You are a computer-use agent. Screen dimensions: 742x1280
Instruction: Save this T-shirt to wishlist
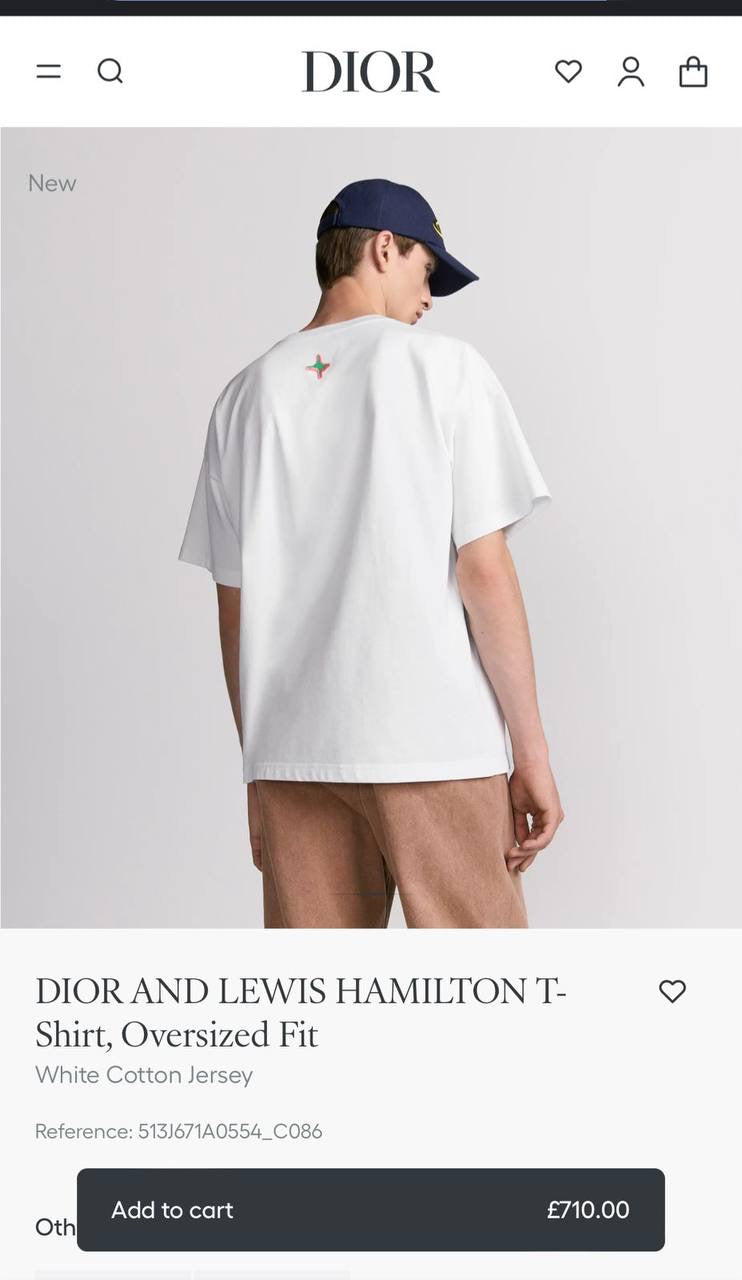[x=672, y=991]
